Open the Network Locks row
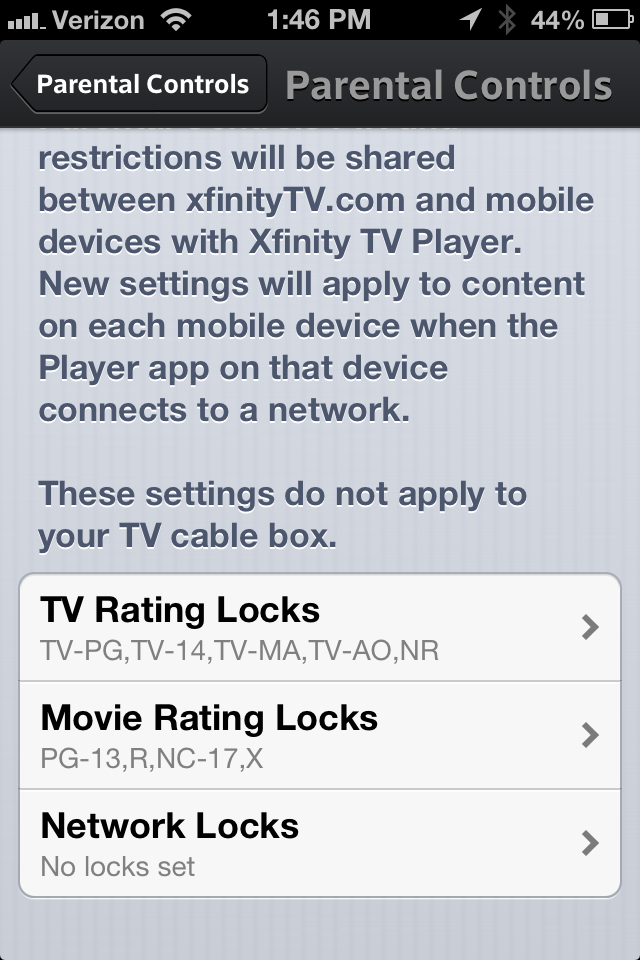 (320, 843)
